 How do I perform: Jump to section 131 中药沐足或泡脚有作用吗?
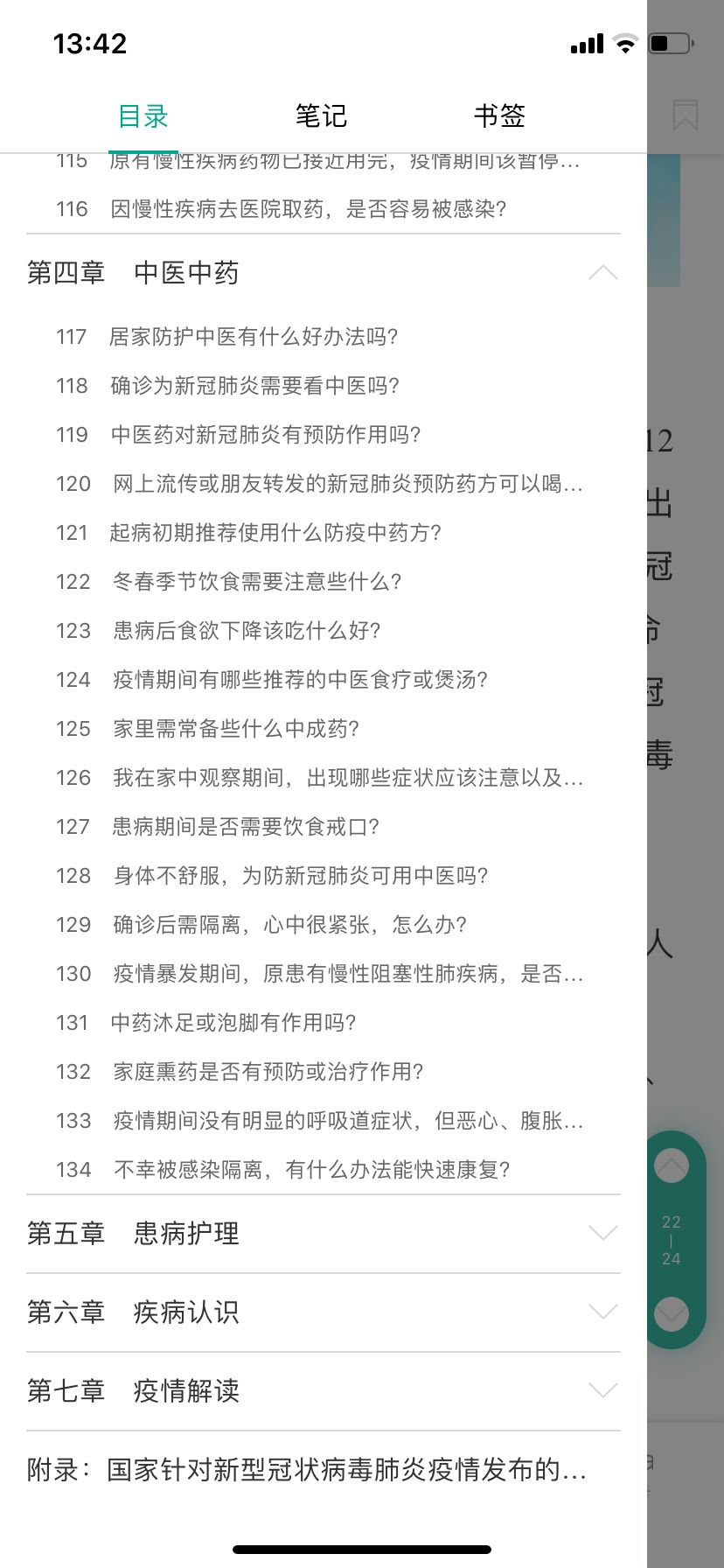233,1023
